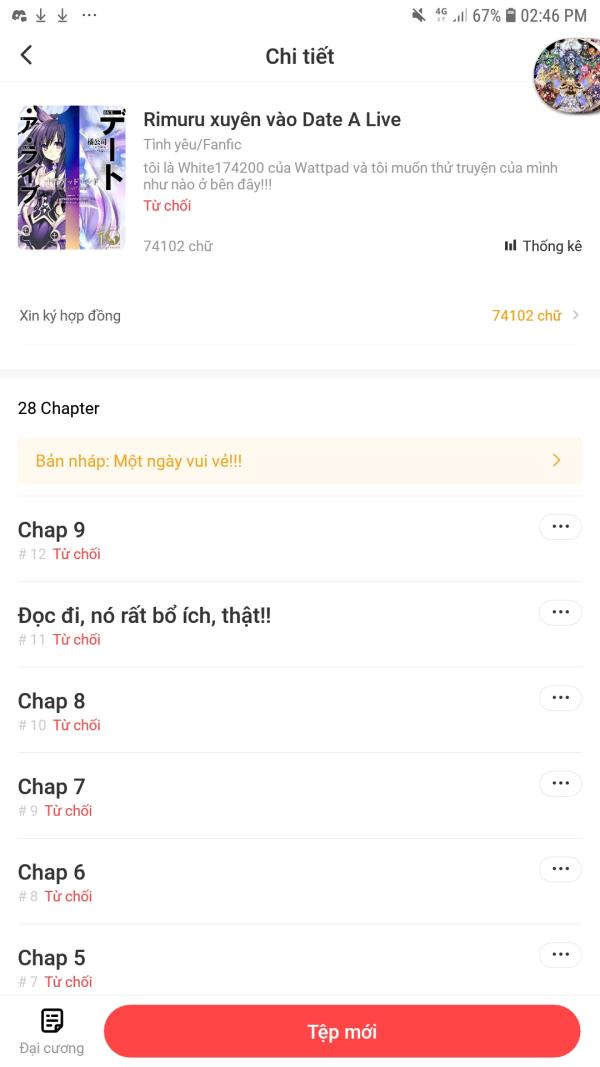The height and width of the screenshot is (1067, 600).
Task: Open Xin ký hợp đồng row
Action: point(299,315)
